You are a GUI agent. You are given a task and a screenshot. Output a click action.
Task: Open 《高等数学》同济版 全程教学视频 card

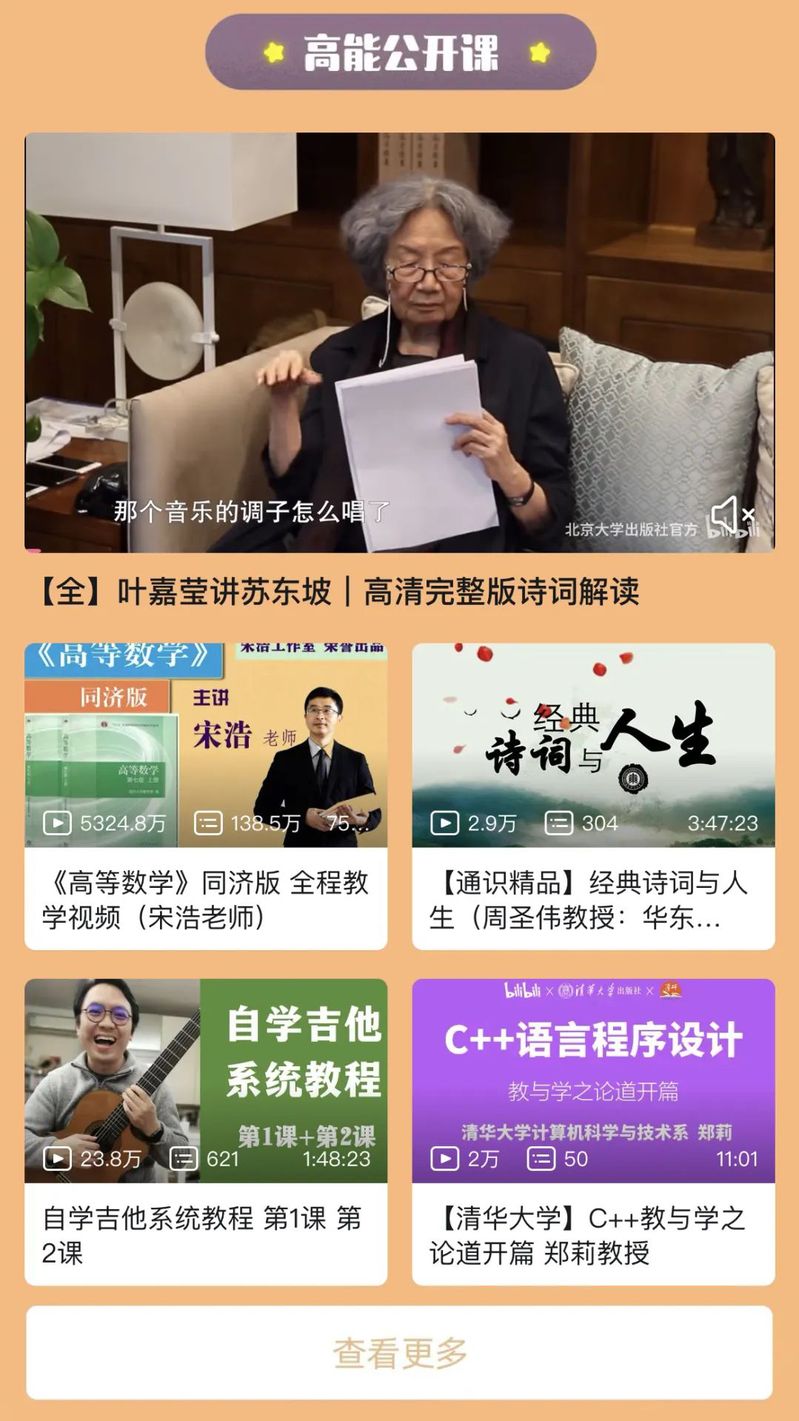click(x=205, y=796)
